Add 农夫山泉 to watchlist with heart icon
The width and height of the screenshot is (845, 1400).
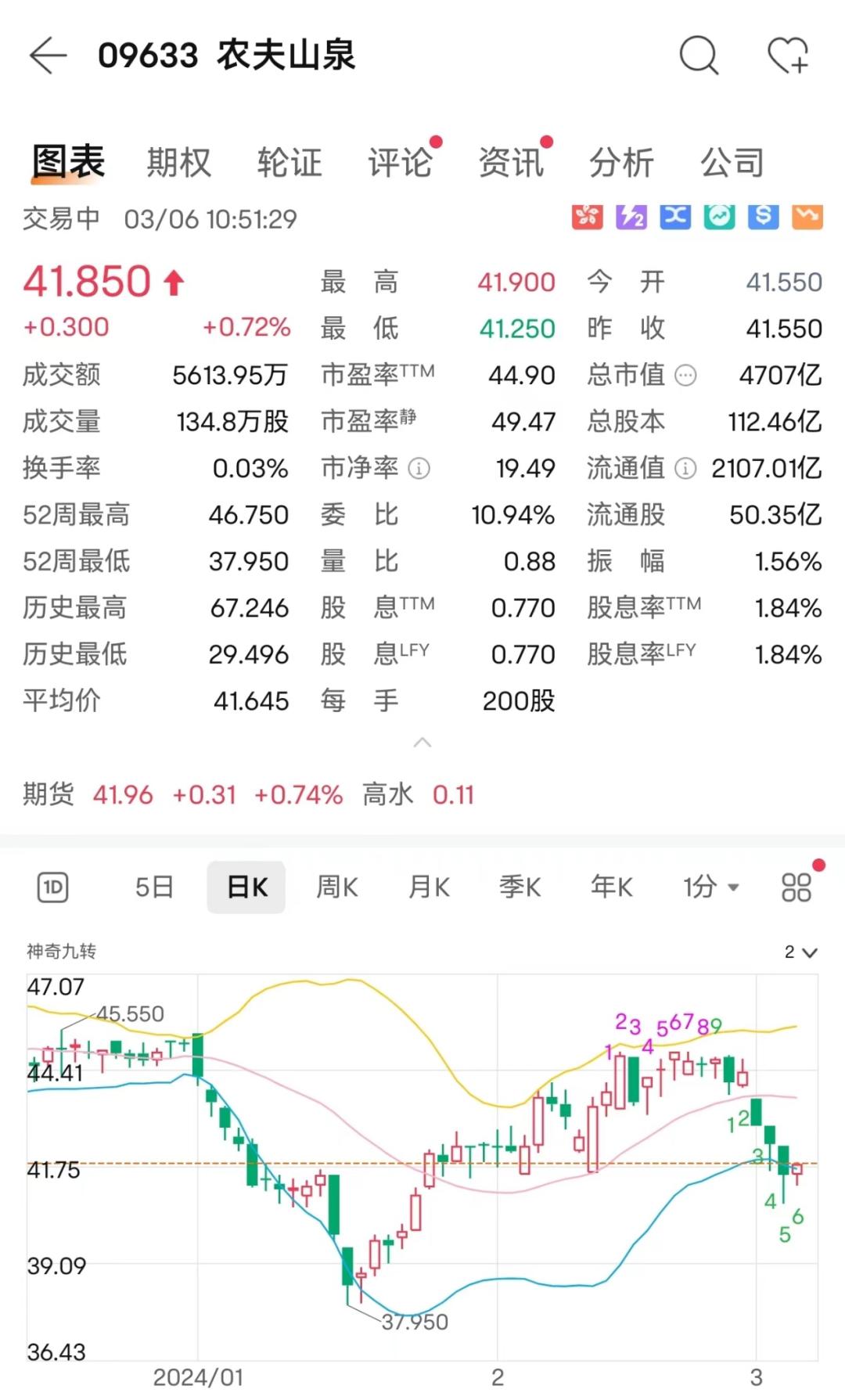(x=787, y=56)
